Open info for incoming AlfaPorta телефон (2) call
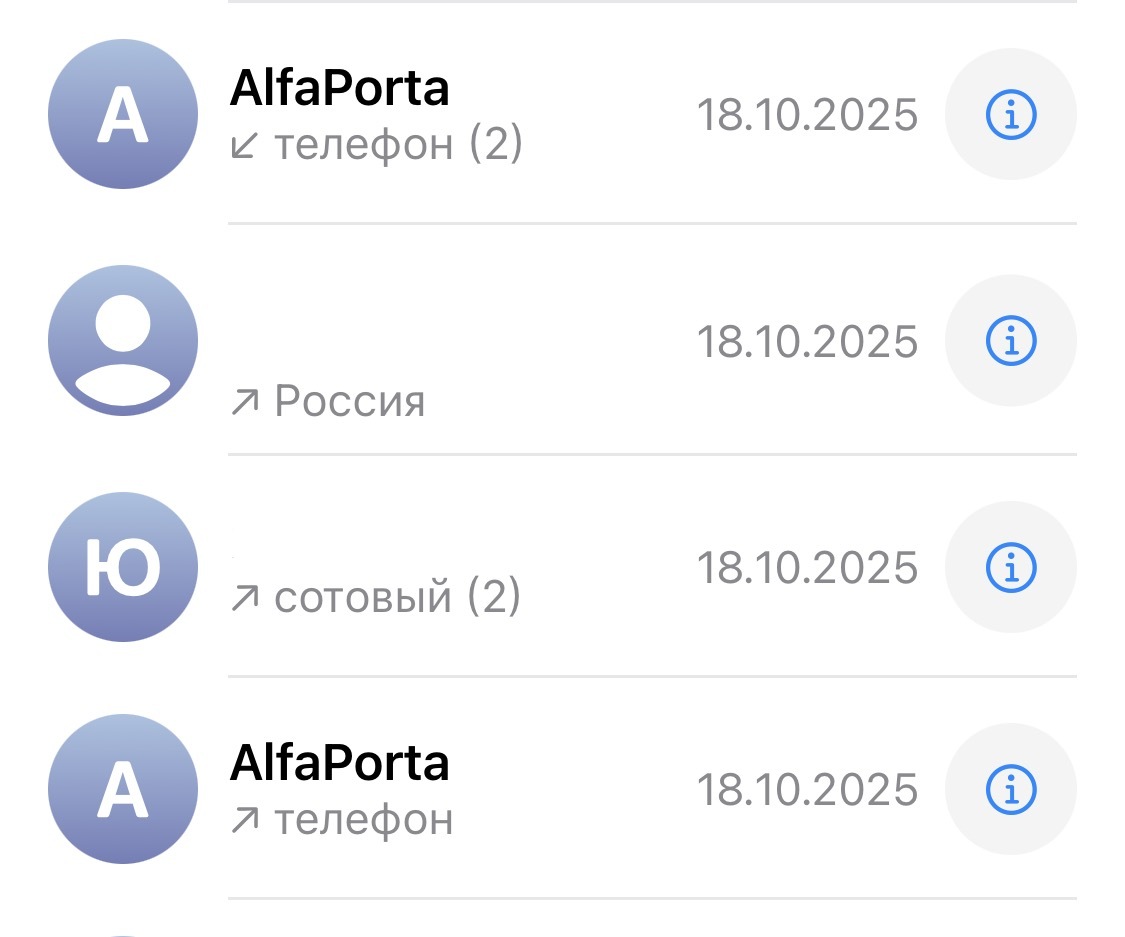Screen dimensions: 1125x937 coord(1010,115)
